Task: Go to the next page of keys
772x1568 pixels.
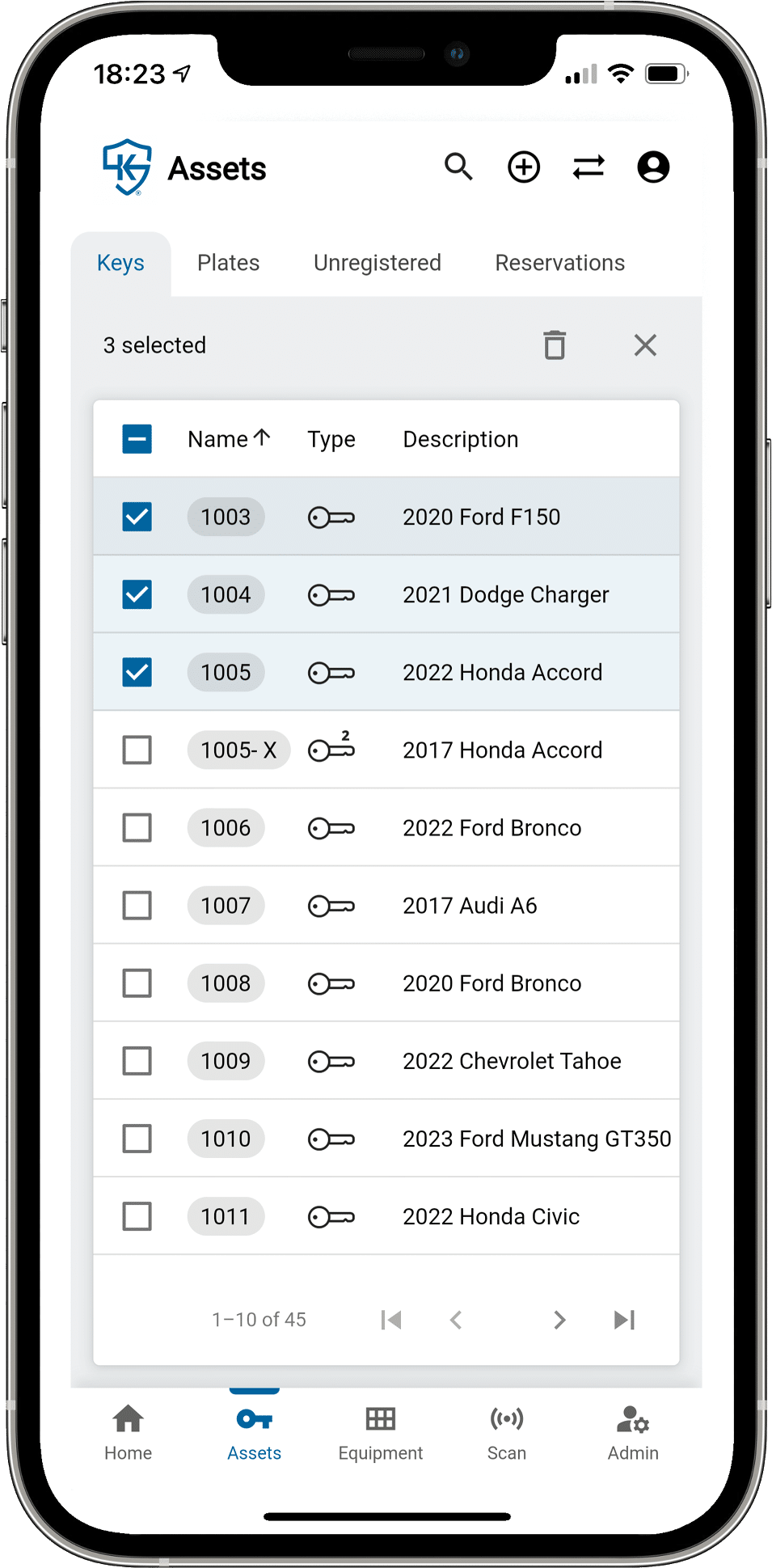Action: 559,1320
